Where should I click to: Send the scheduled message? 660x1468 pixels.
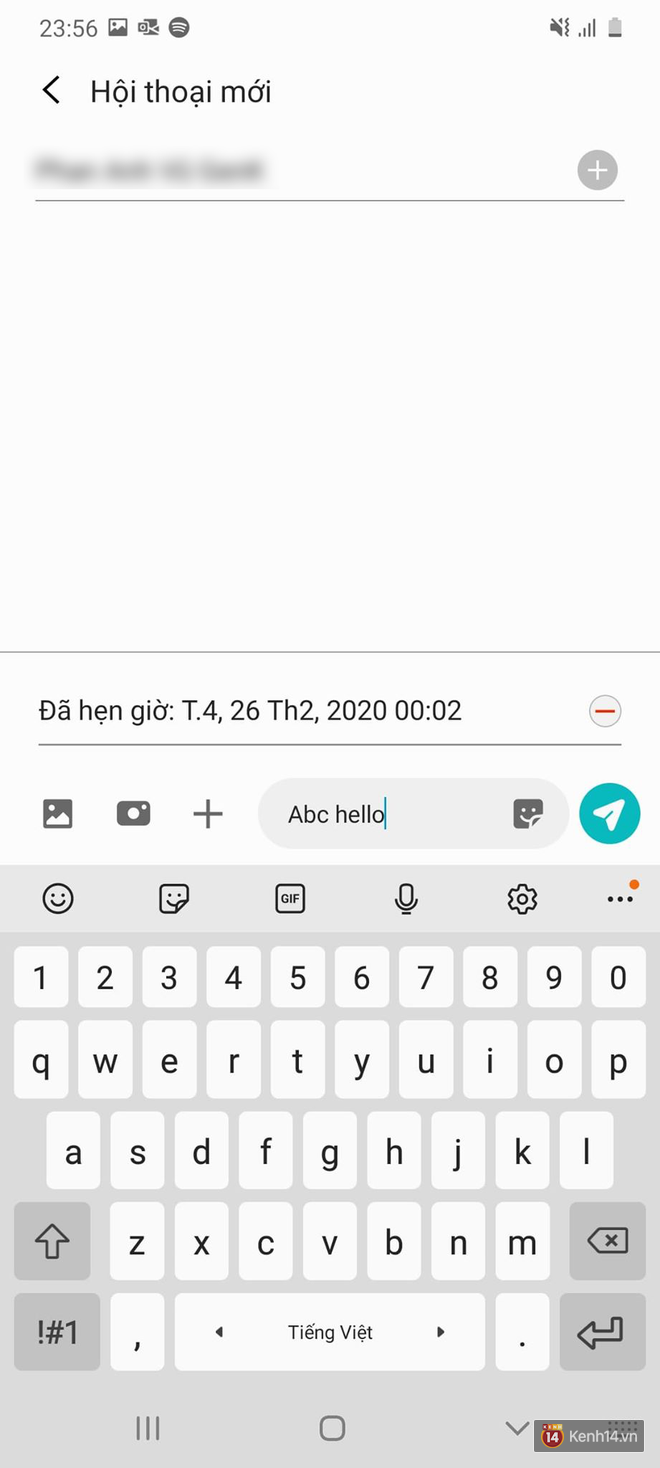pyautogui.click(x=609, y=814)
